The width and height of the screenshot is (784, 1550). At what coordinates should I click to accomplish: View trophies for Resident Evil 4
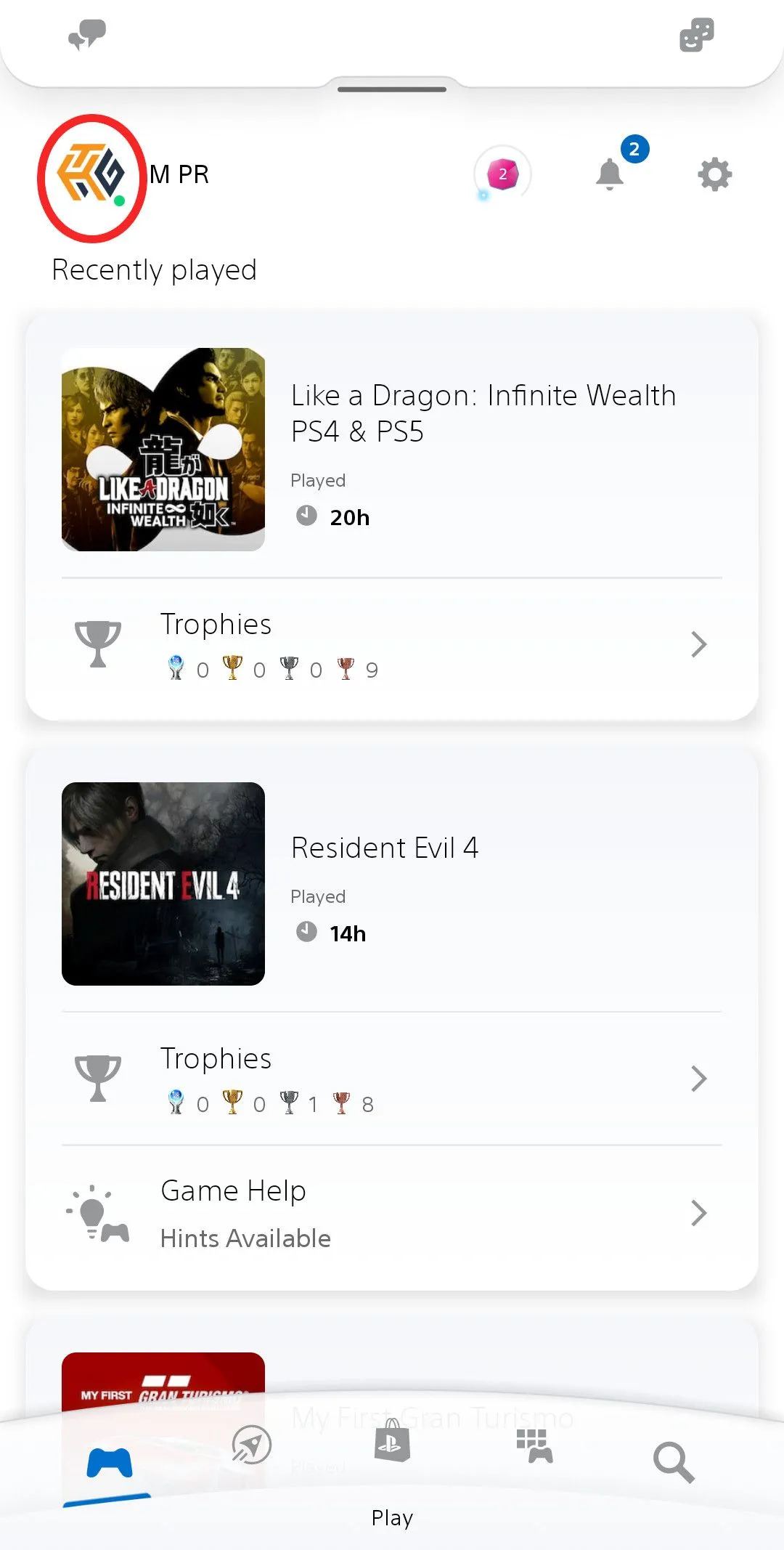tap(392, 1079)
